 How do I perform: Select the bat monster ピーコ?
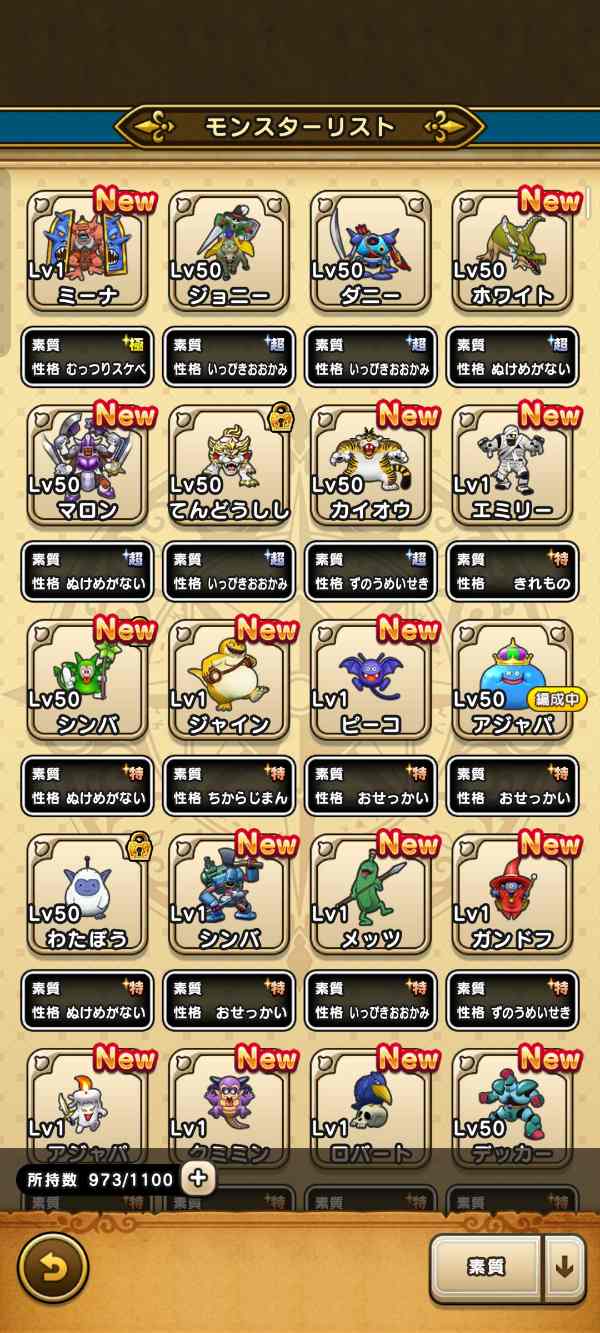pyautogui.click(x=371, y=680)
